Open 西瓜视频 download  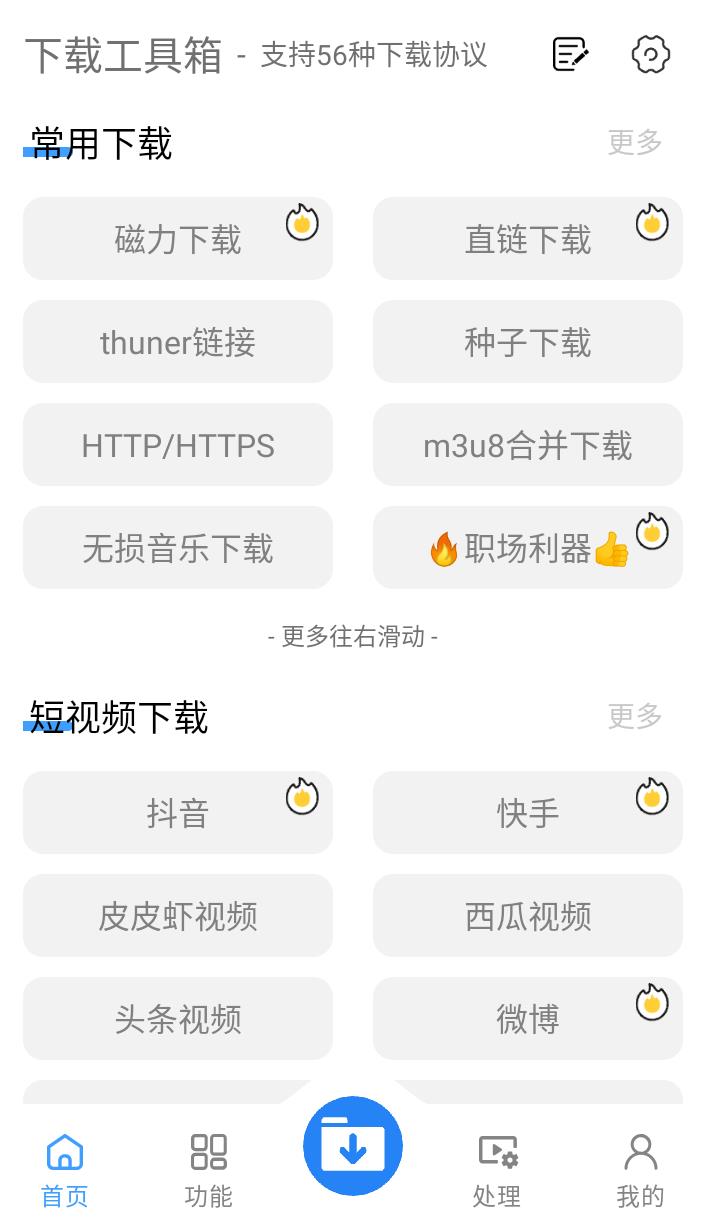528,916
